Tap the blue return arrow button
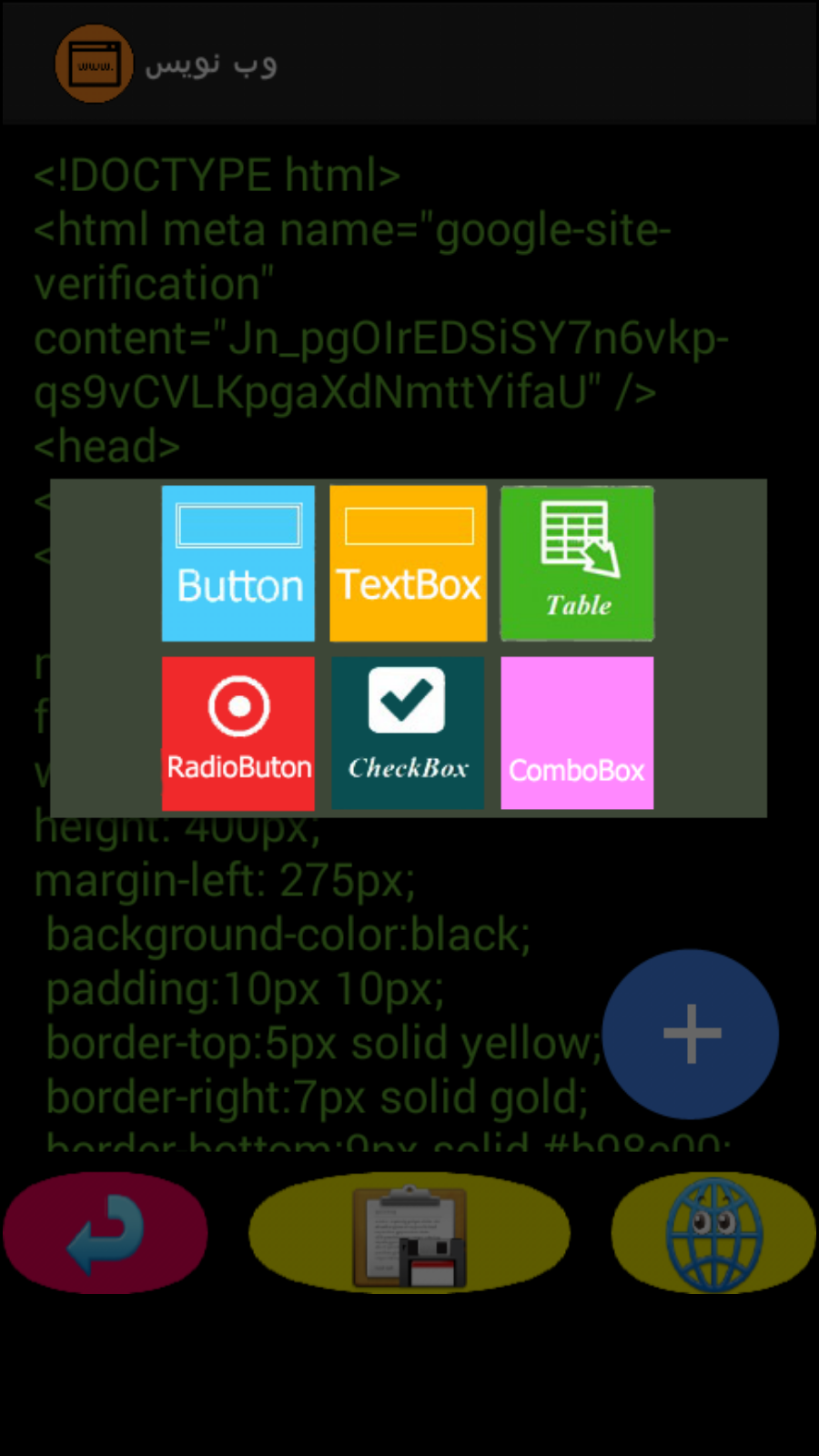Image resolution: width=819 pixels, height=1456 pixels. pos(106,1233)
